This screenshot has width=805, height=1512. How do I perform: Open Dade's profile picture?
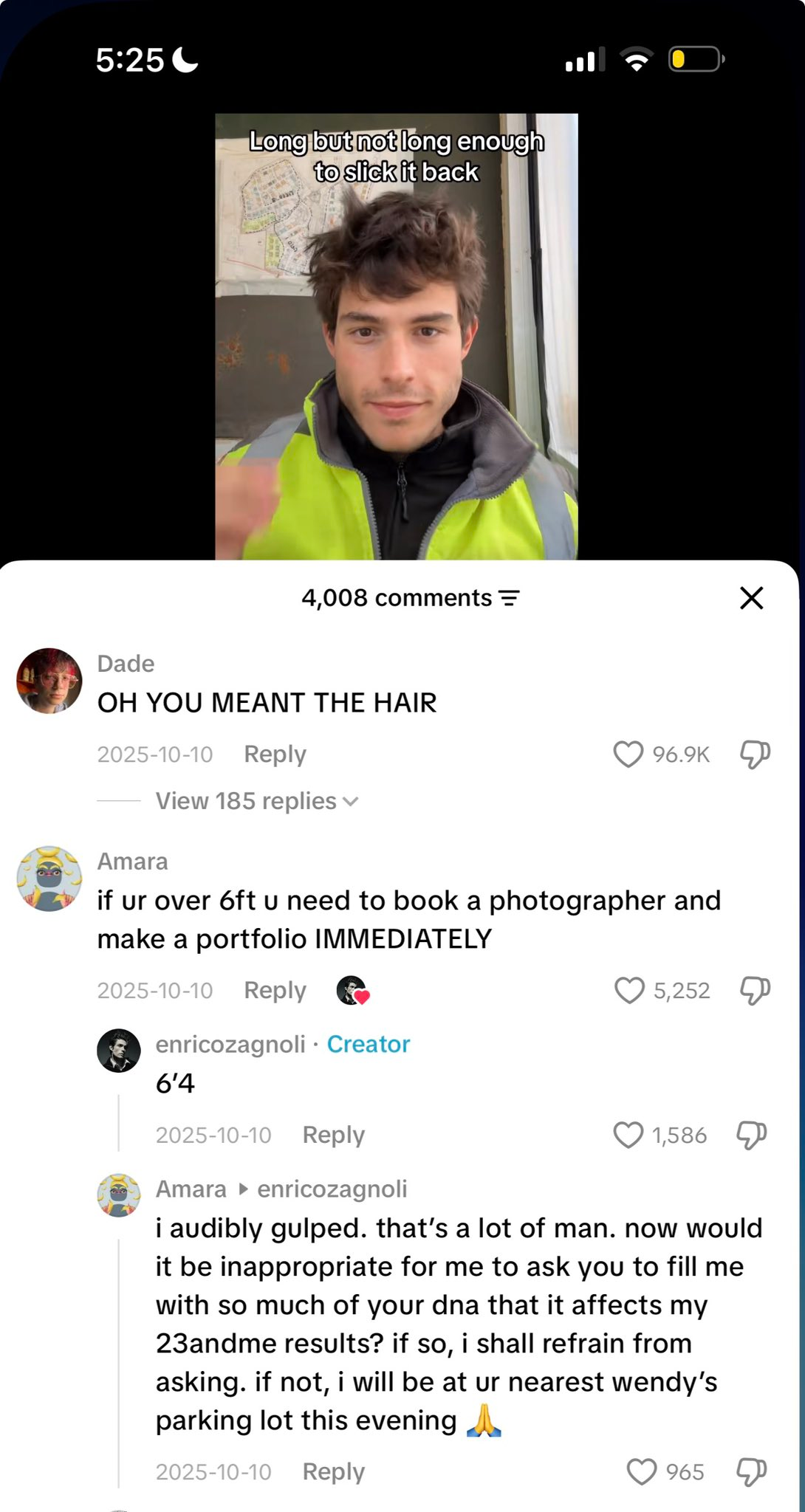[x=49, y=681]
